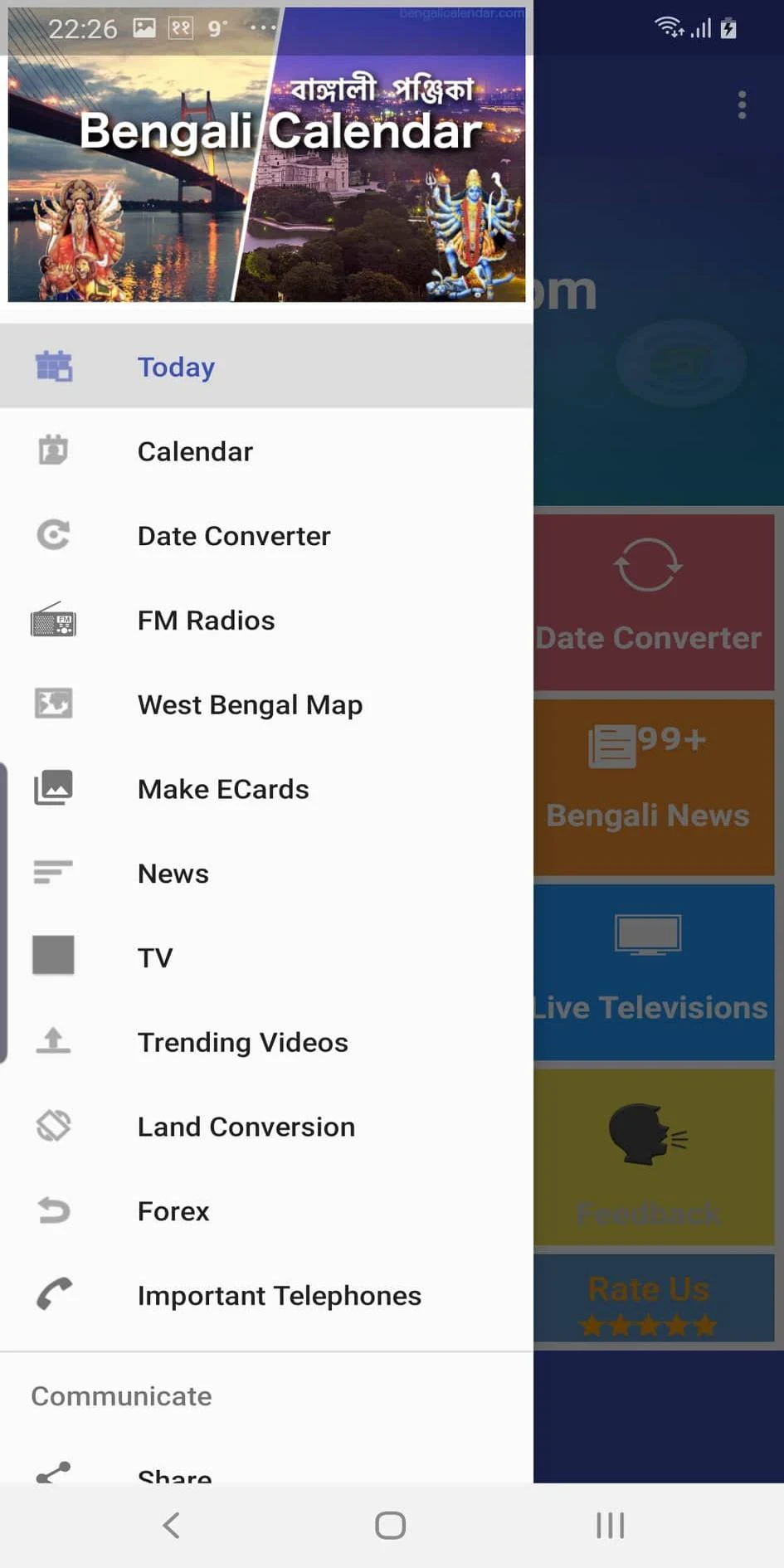The height and width of the screenshot is (1568, 784).
Task: Select TV in the drawer
Action: click(266, 957)
